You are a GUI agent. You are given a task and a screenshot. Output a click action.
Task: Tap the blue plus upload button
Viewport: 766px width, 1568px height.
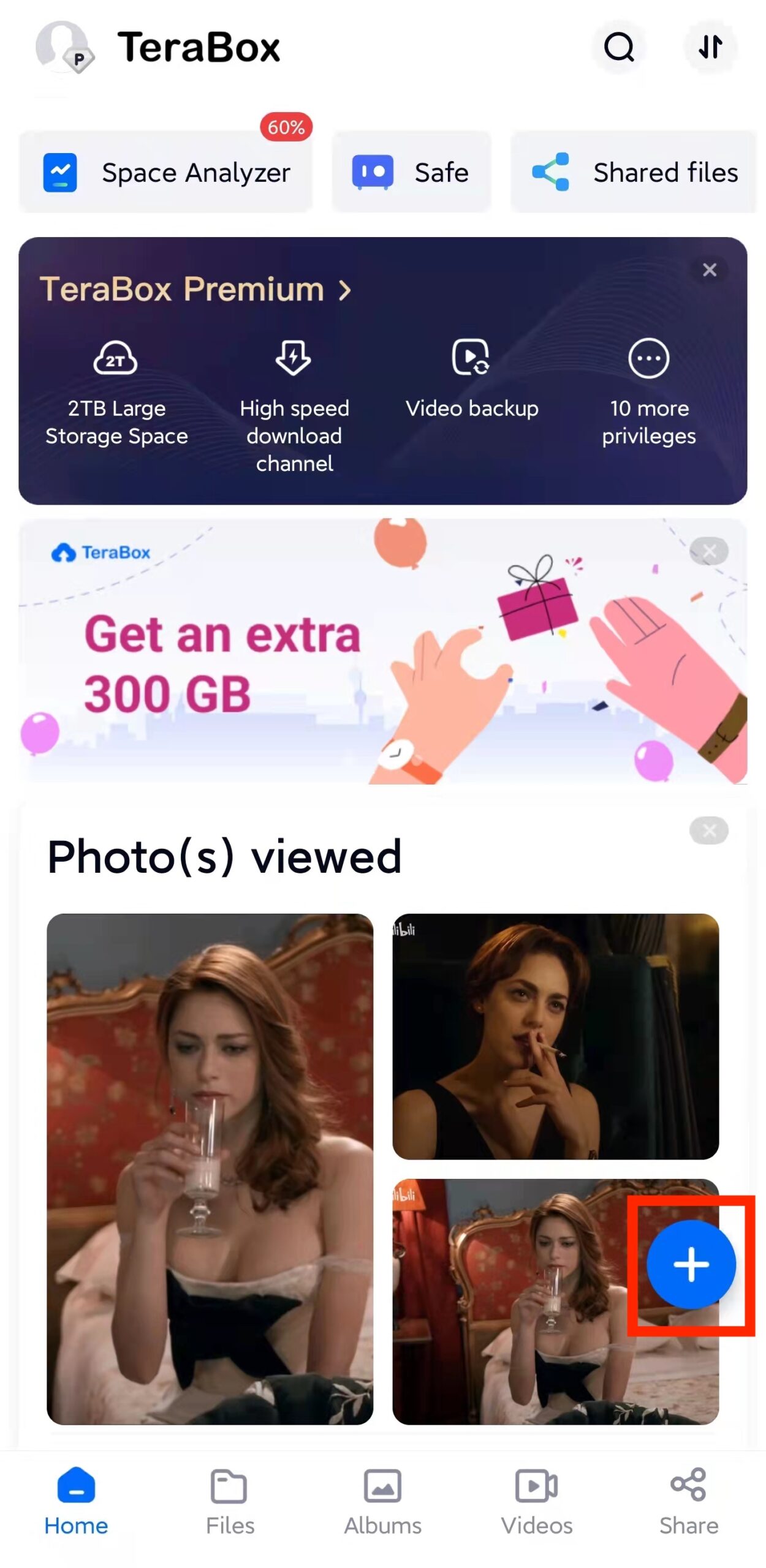coord(691,1264)
